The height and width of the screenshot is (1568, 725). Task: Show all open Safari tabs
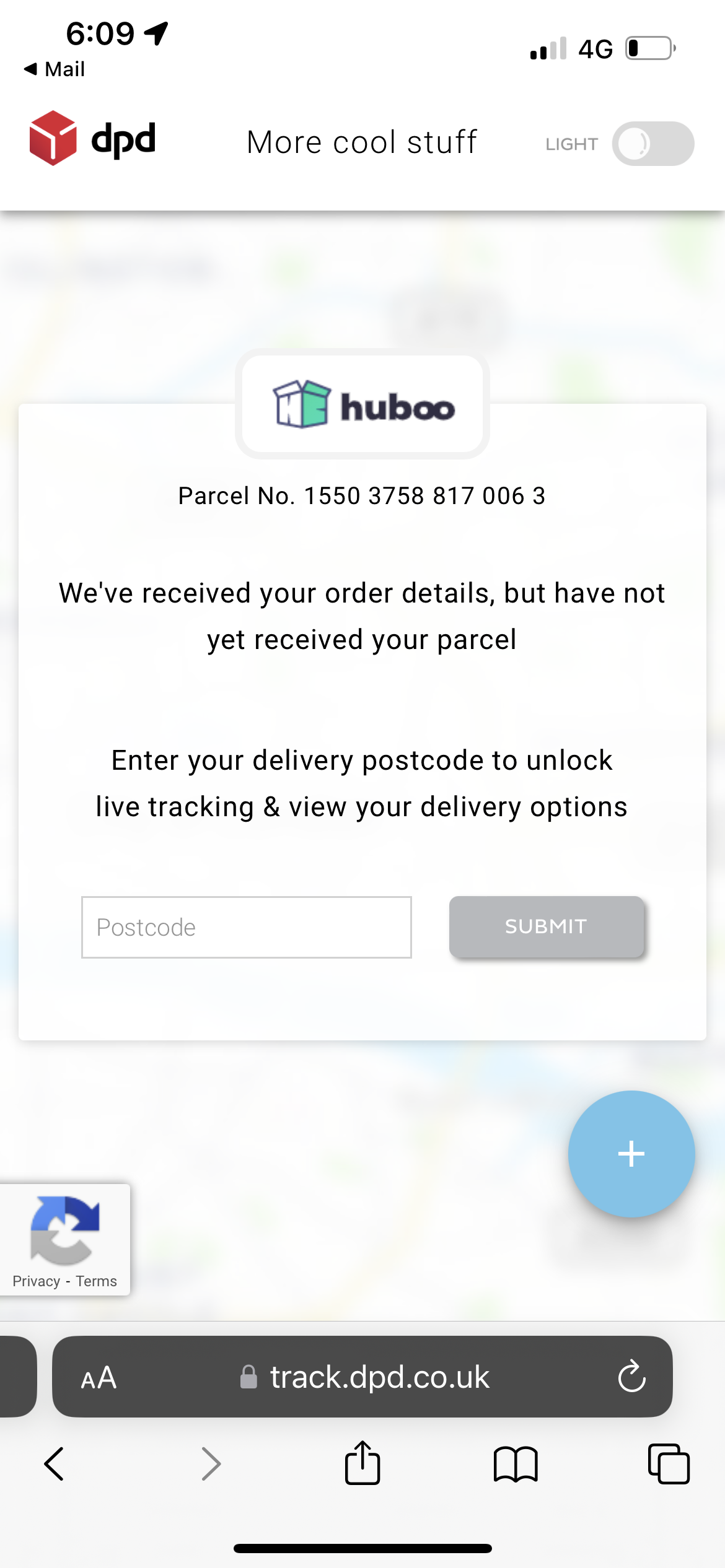pyautogui.click(x=669, y=1464)
